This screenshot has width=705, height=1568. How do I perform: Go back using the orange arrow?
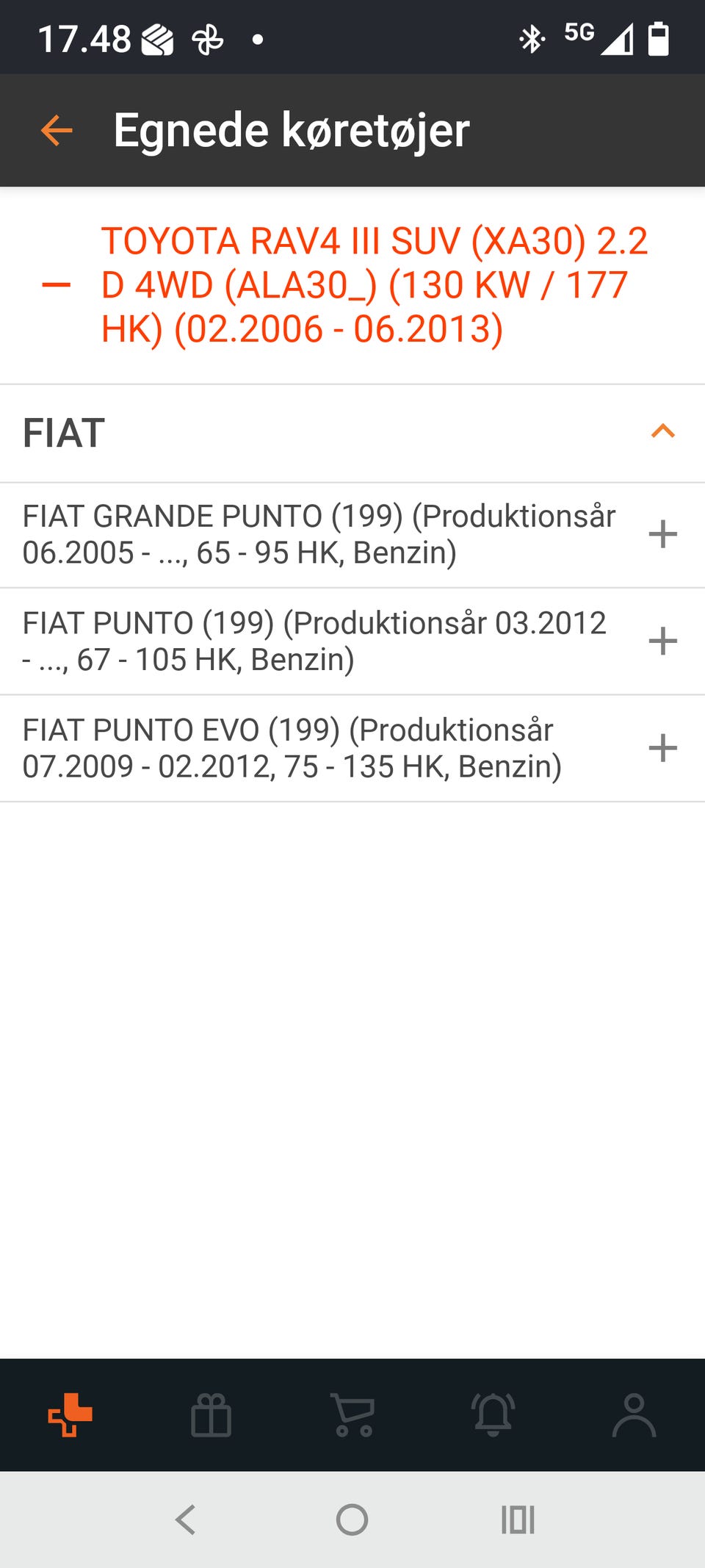(57, 131)
